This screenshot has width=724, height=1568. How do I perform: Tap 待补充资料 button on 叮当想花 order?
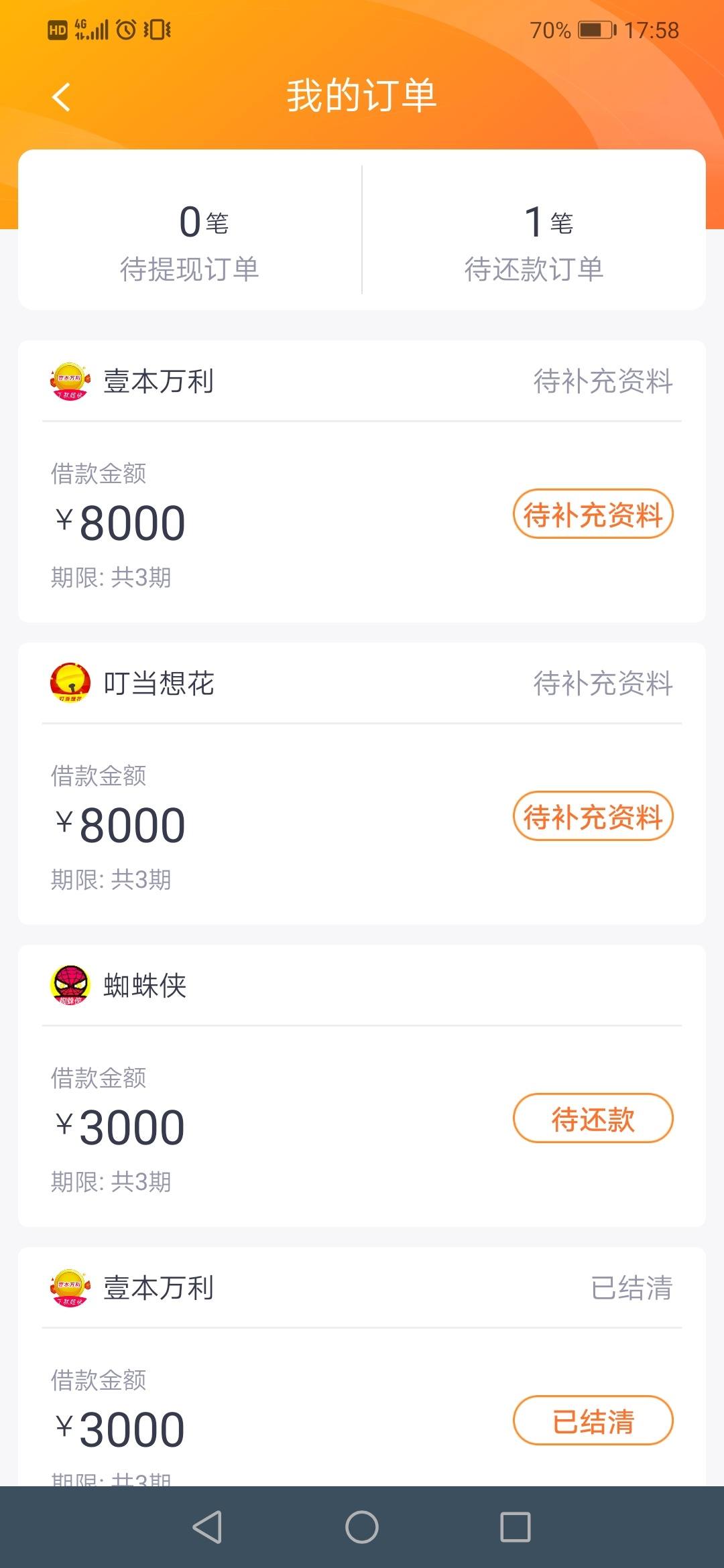593,817
